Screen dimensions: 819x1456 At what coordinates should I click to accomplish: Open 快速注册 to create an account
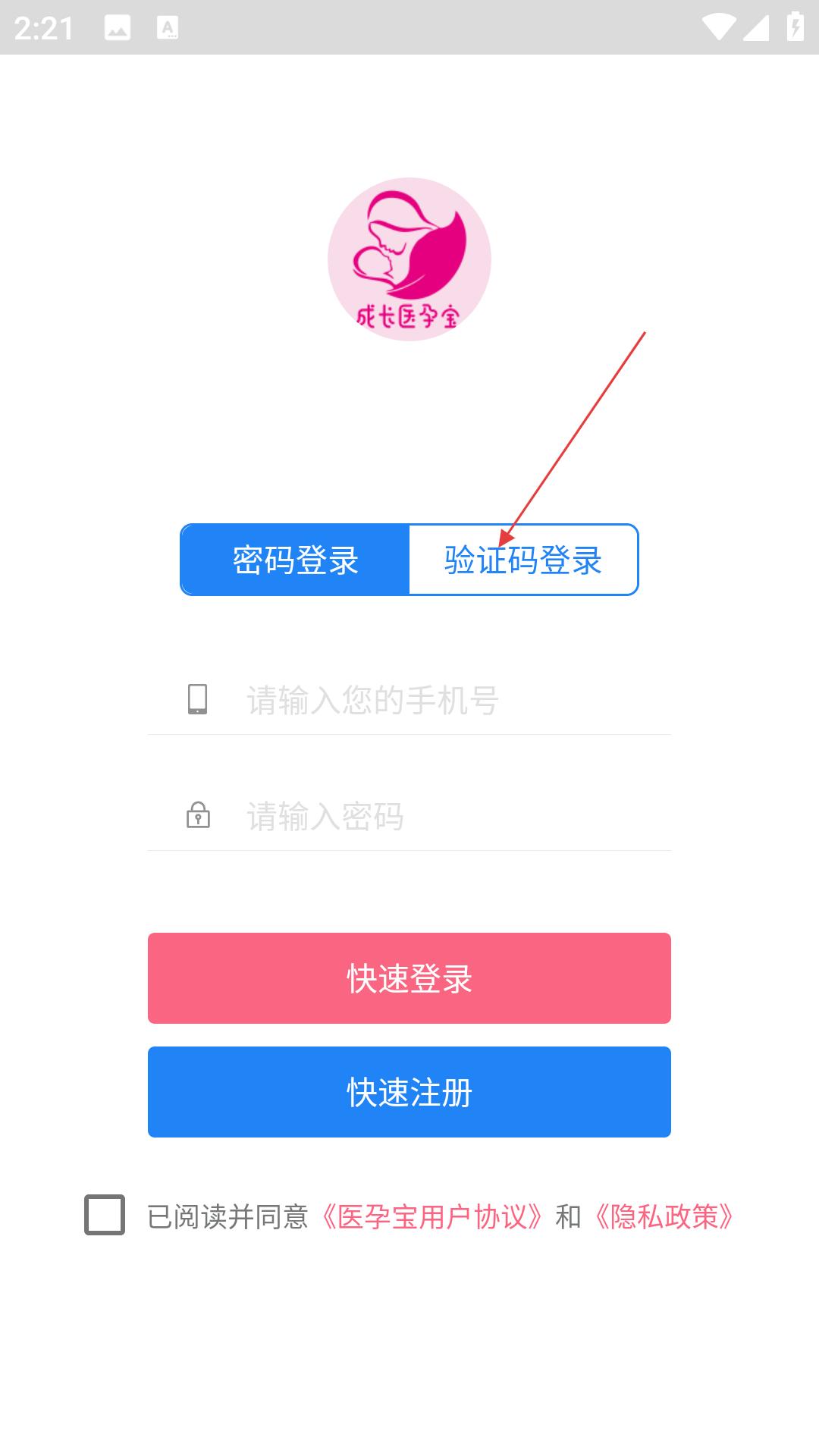coord(409,1092)
